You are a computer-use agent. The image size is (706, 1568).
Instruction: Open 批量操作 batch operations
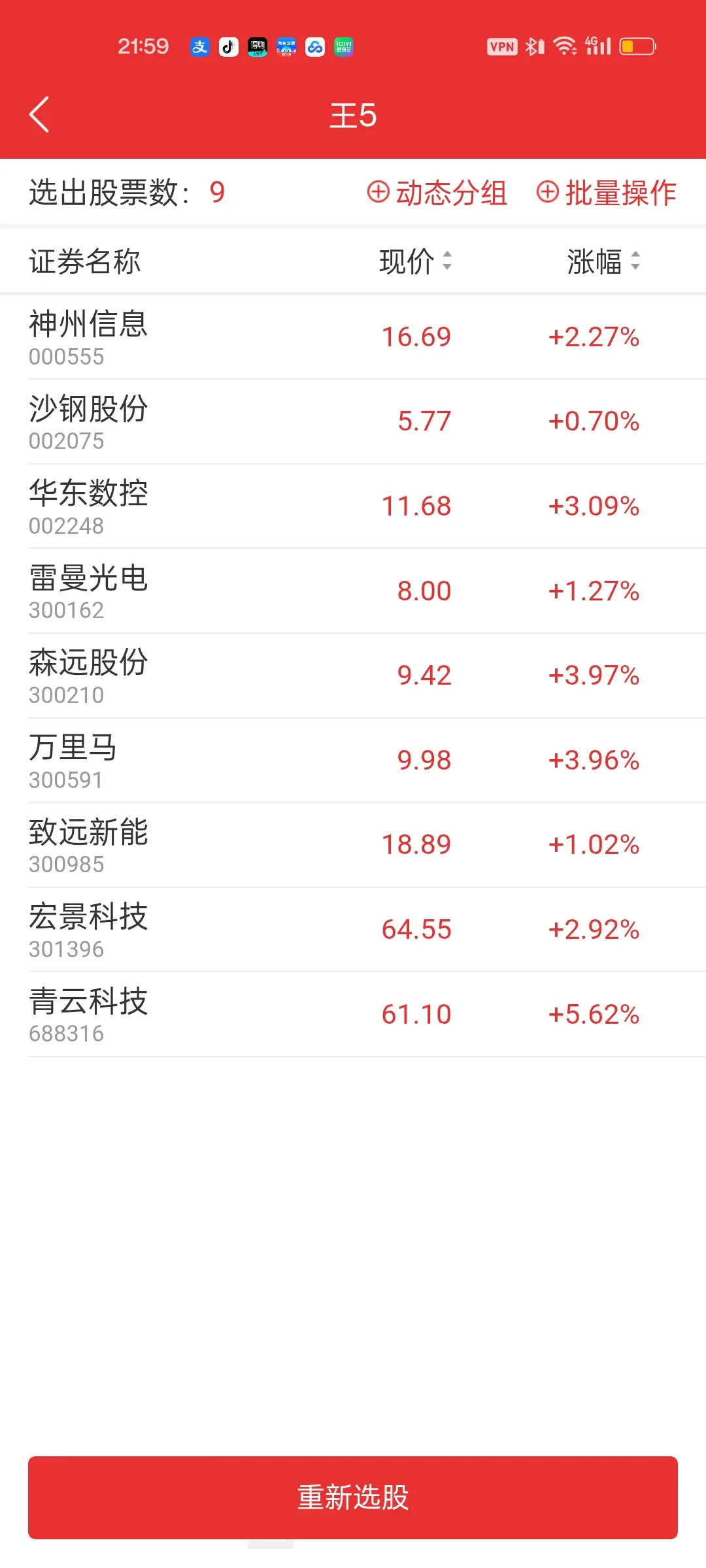(x=607, y=193)
